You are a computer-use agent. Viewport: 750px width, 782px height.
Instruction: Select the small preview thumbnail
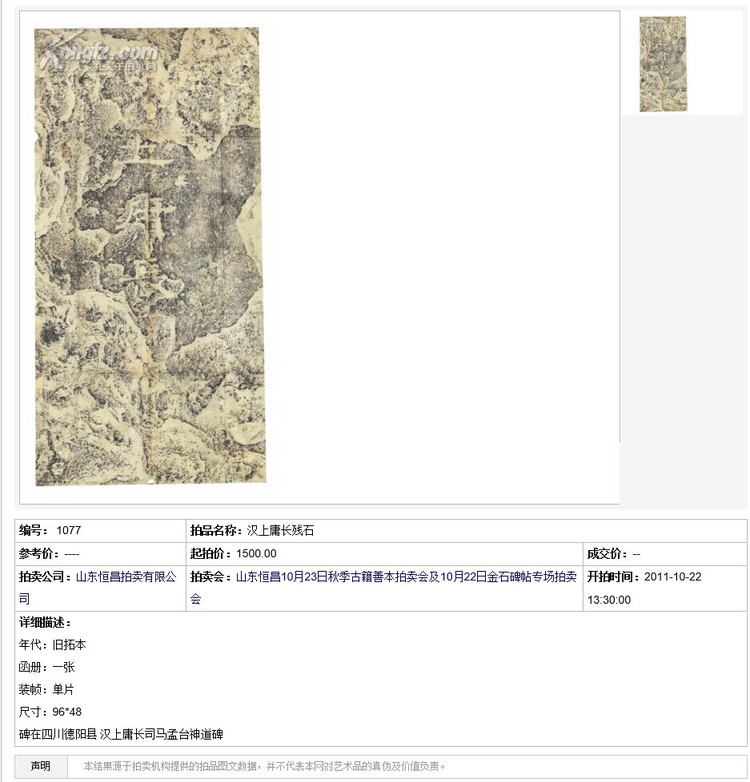pos(663,64)
